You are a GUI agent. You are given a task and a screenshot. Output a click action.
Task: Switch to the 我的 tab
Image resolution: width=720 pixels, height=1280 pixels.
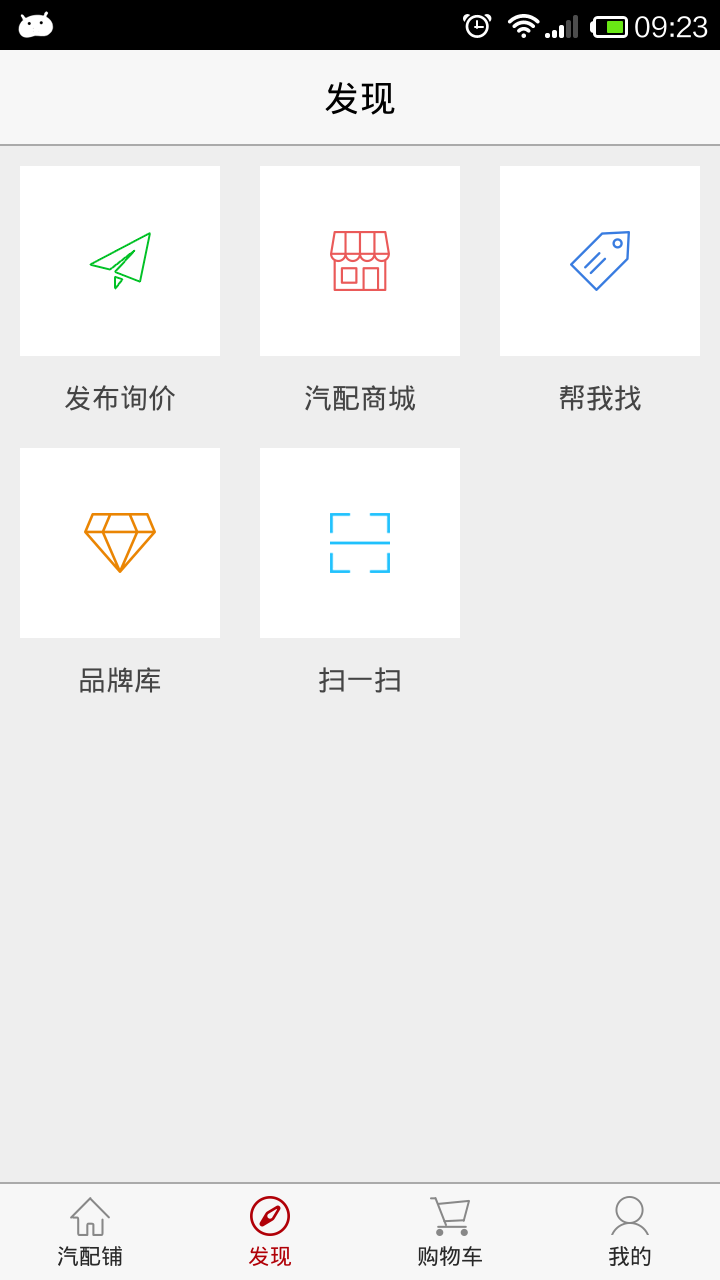(x=630, y=1232)
